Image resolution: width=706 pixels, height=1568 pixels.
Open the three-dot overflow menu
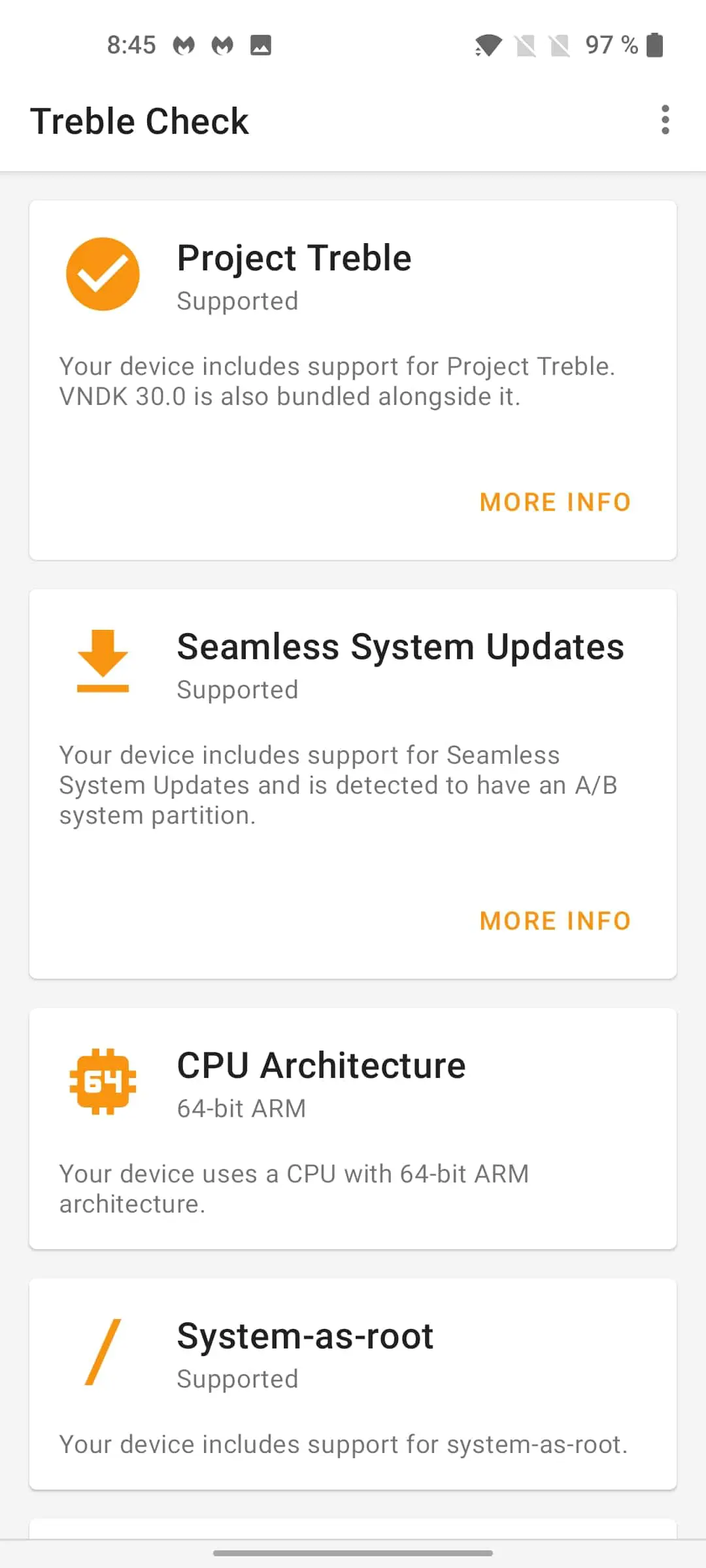click(665, 120)
